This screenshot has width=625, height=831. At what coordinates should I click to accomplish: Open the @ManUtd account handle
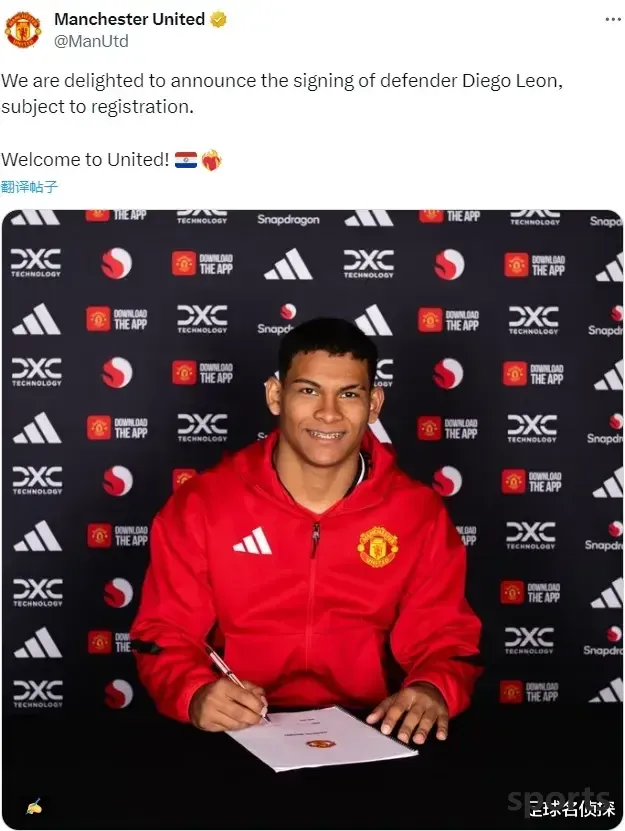(x=91, y=41)
